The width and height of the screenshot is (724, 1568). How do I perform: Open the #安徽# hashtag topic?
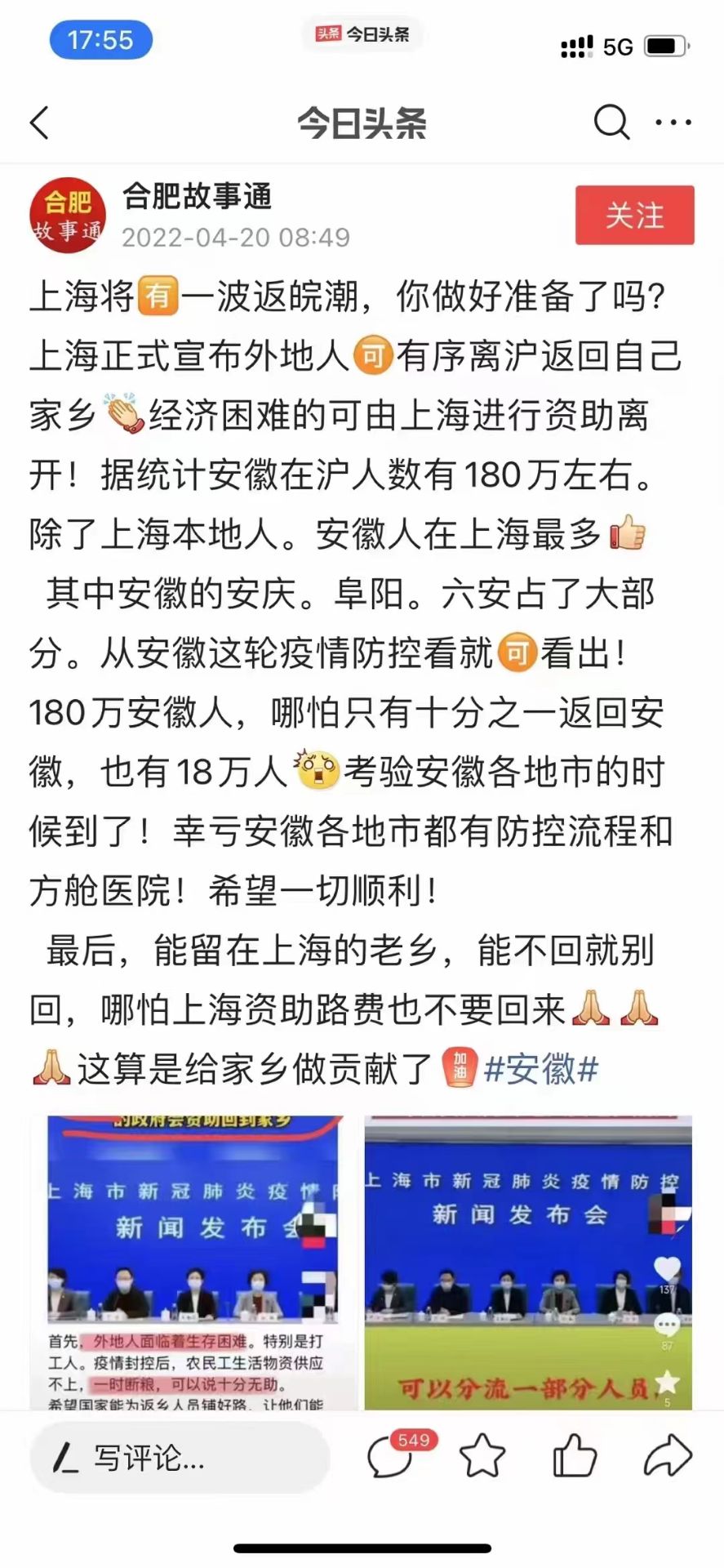pos(541,1069)
